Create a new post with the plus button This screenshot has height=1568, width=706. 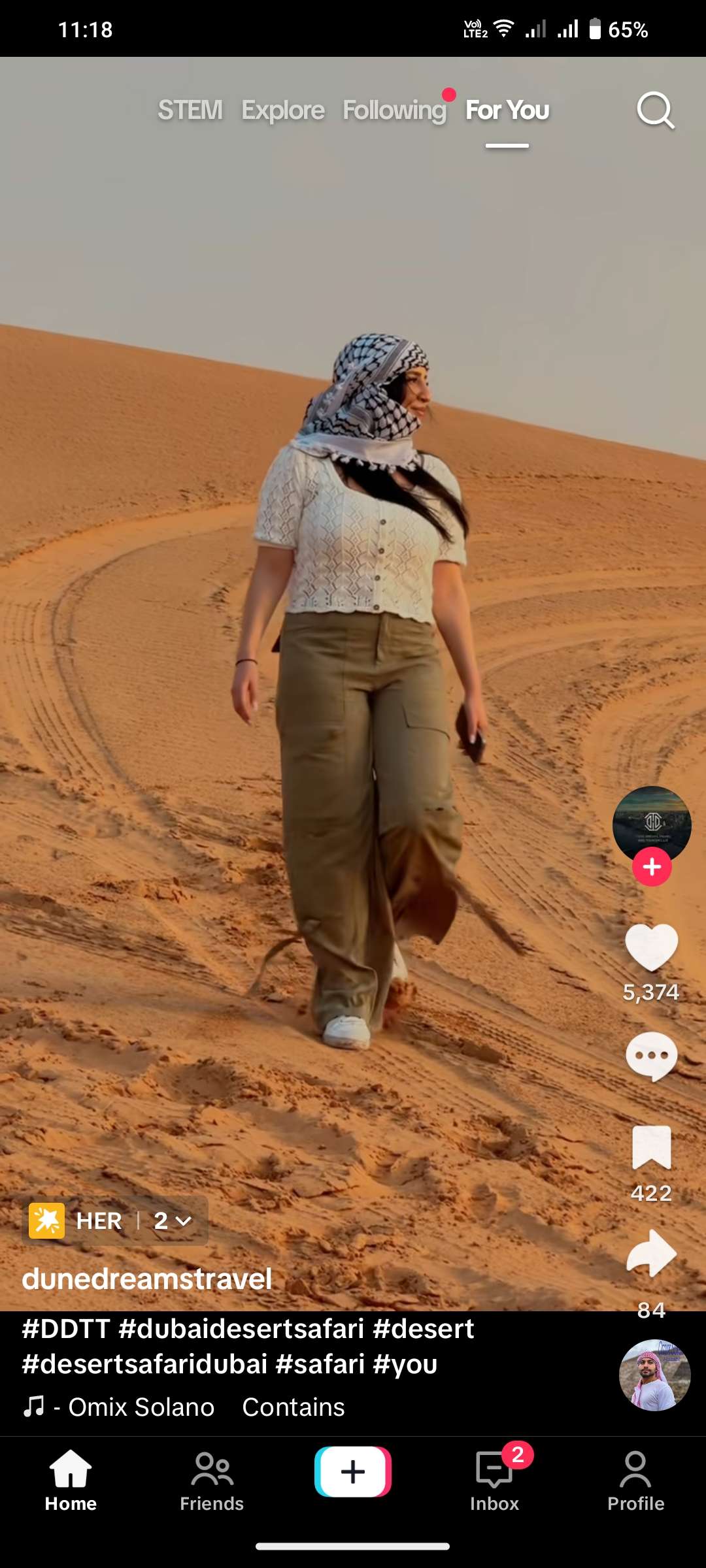(353, 1472)
